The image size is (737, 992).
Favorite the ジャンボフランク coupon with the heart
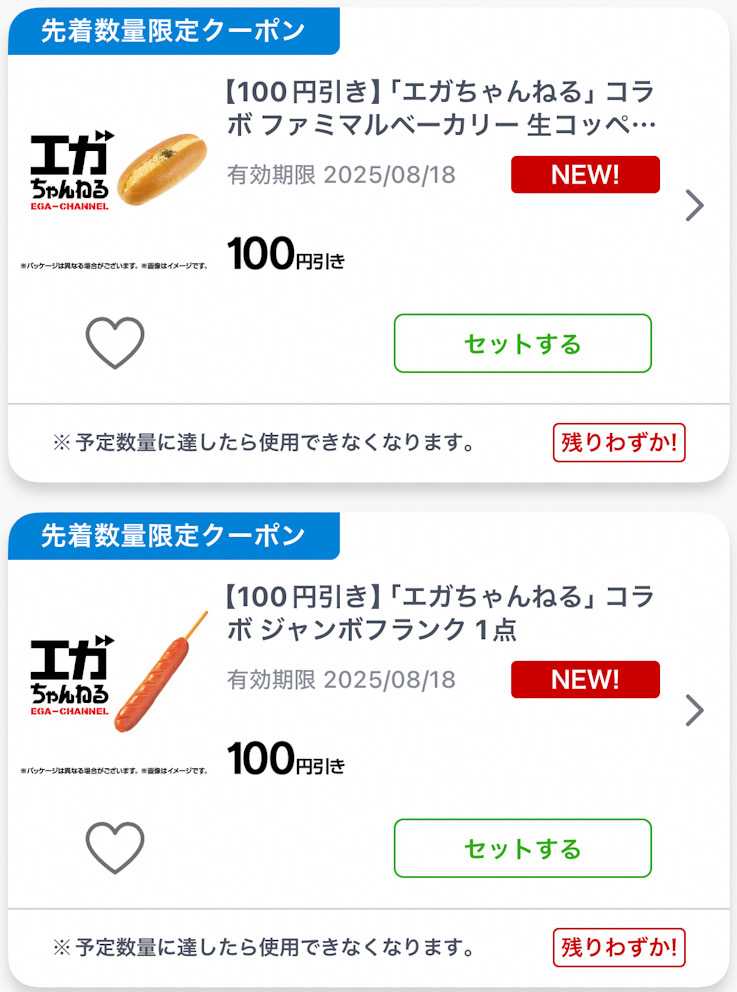coord(115,848)
